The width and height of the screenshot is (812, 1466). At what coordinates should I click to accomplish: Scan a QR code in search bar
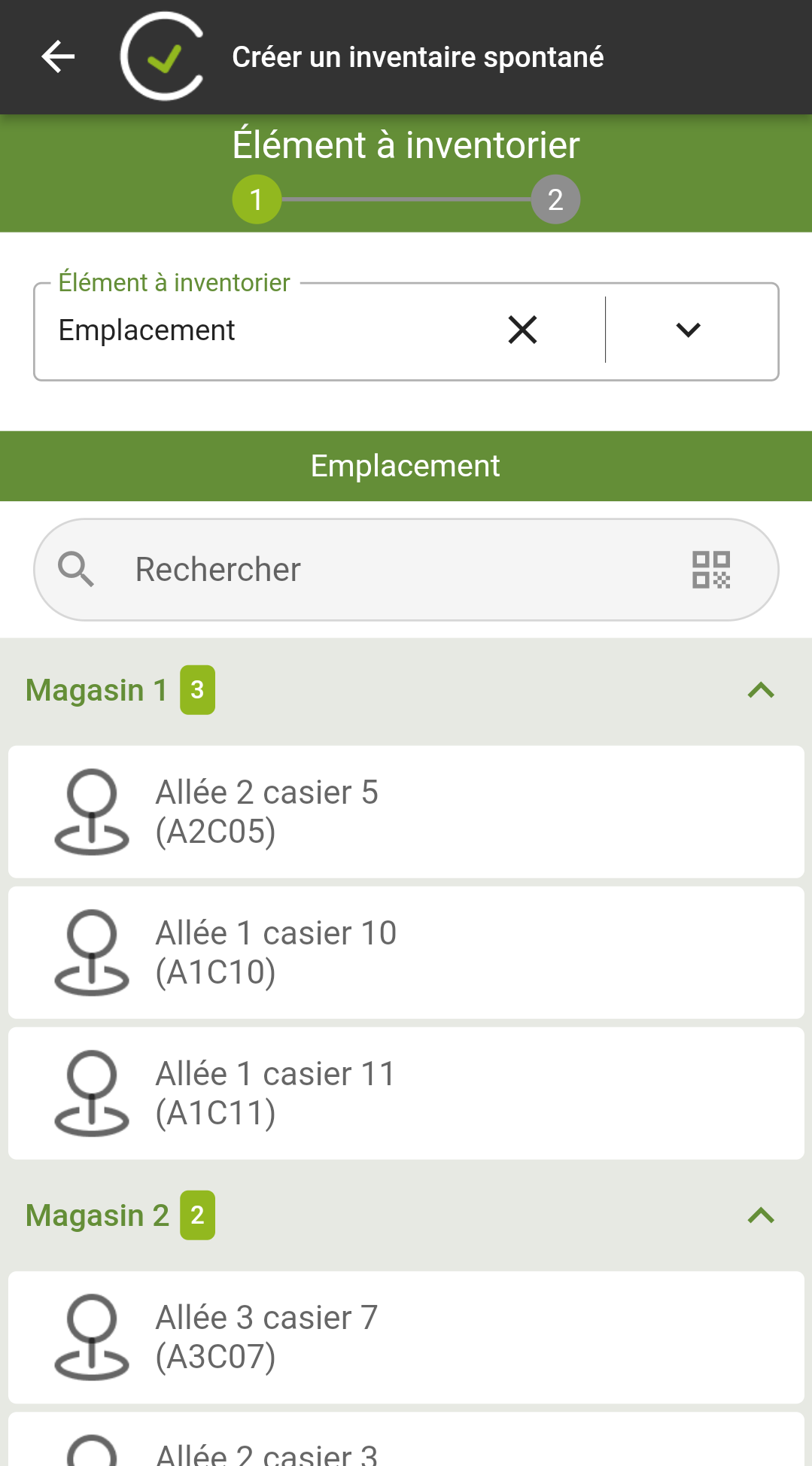[711, 570]
